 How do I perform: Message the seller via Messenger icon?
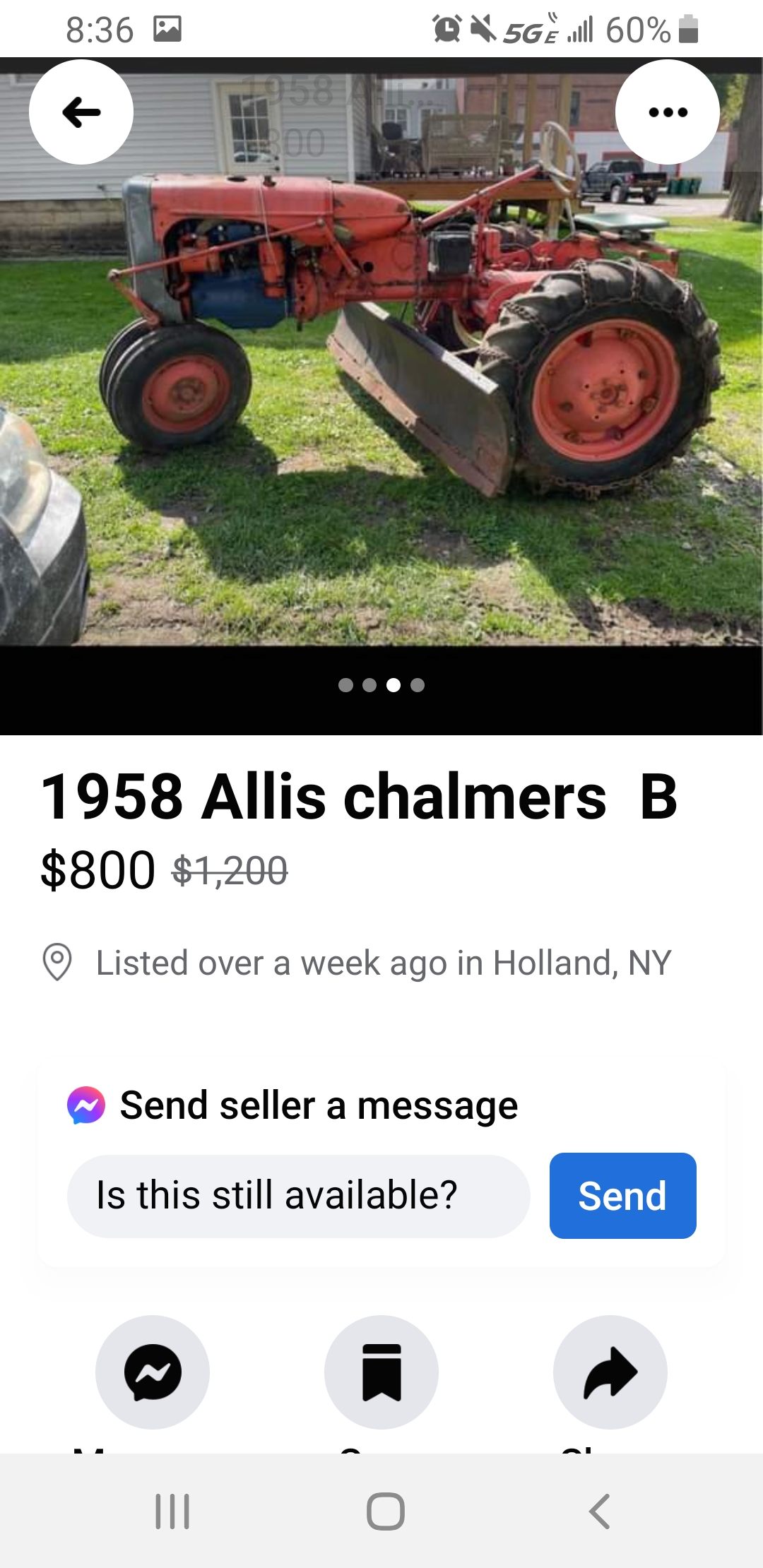(153, 1372)
